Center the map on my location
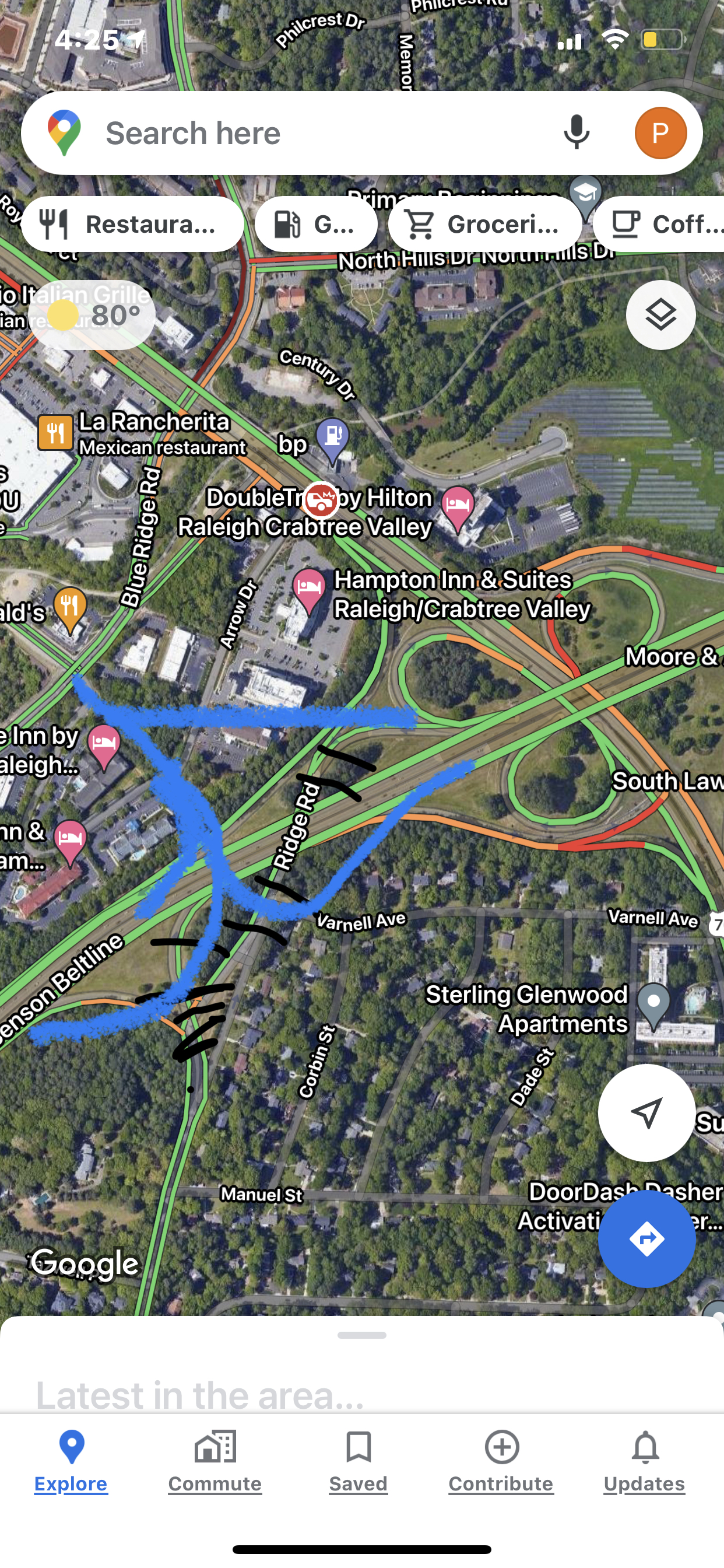The image size is (724, 1568). pos(646,1112)
